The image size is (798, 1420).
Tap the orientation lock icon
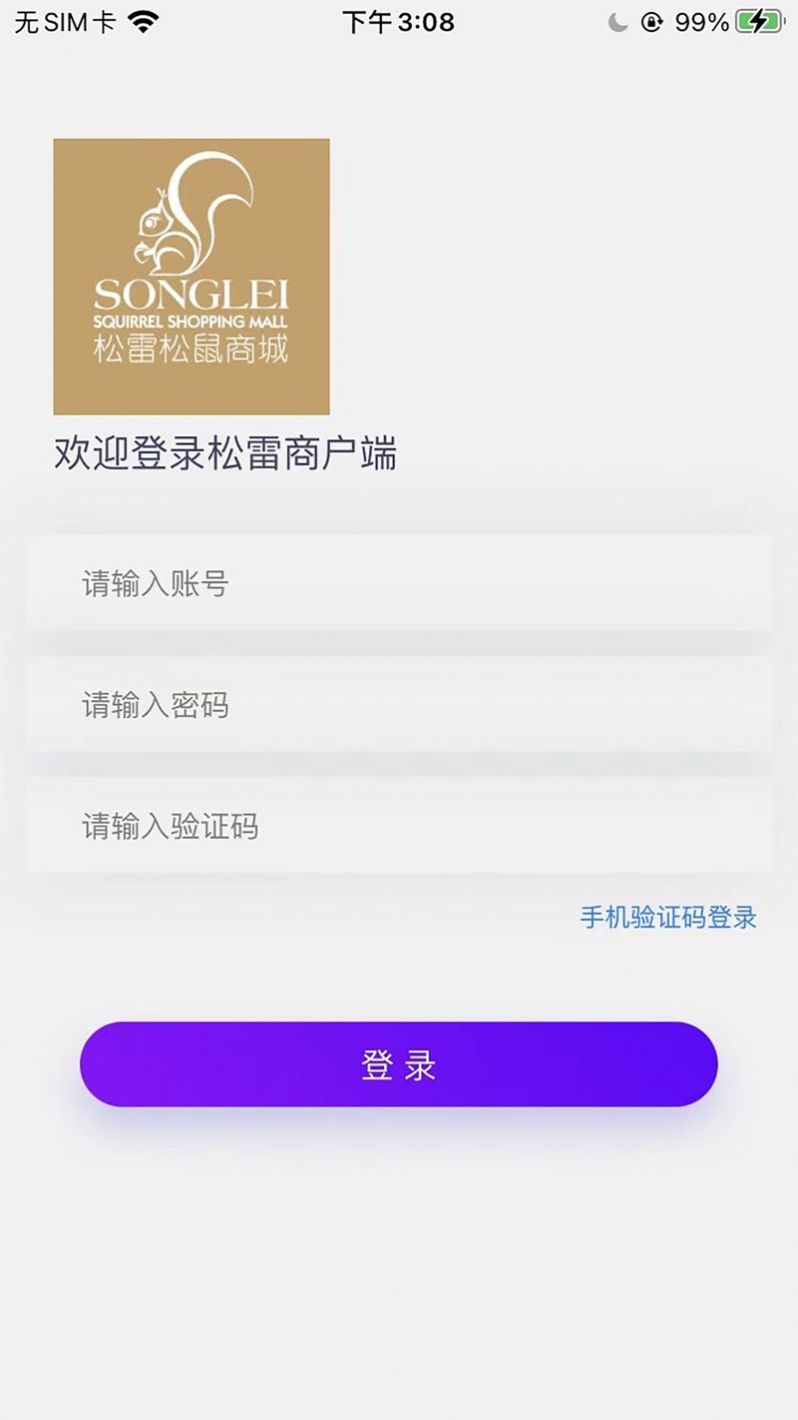point(651,22)
